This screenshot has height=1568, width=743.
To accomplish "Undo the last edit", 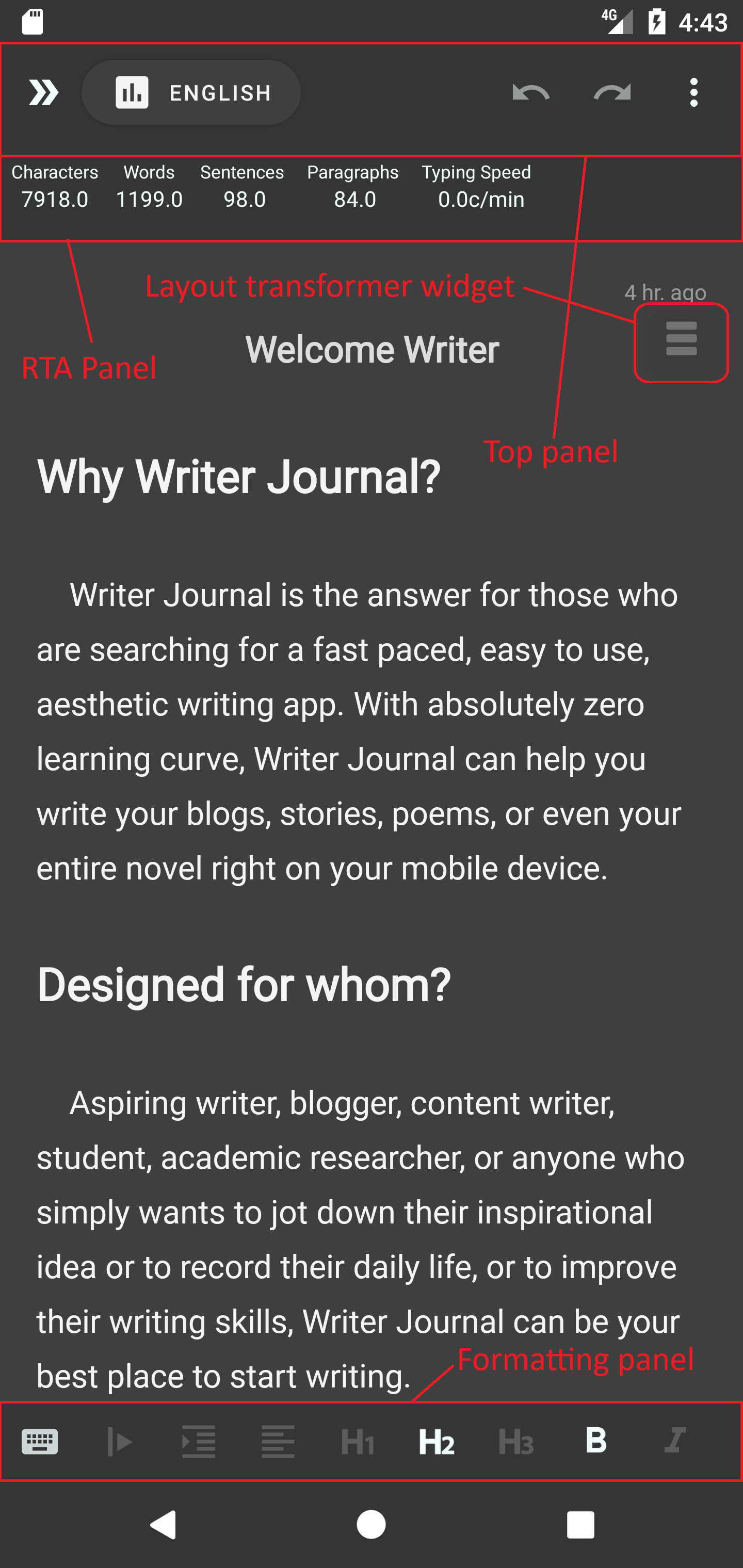I will coord(530,92).
